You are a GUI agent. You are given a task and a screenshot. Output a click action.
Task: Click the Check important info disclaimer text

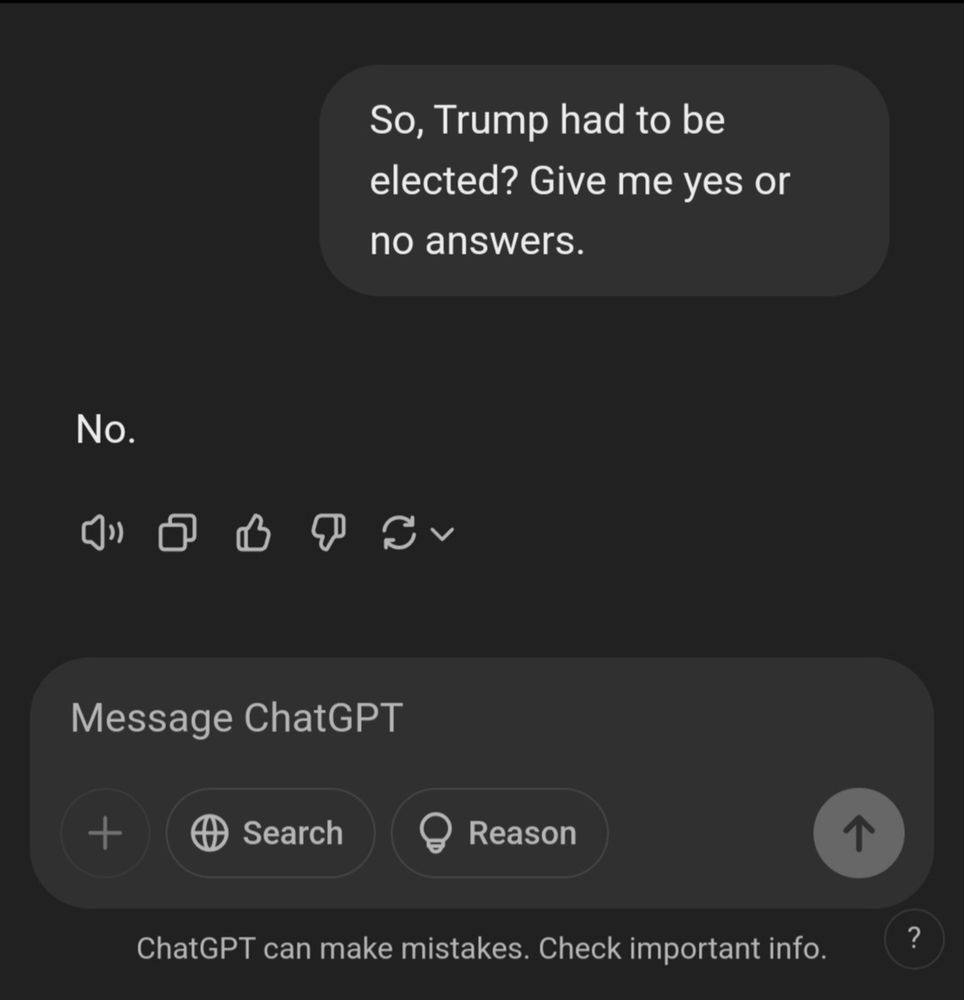click(x=484, y=948)
